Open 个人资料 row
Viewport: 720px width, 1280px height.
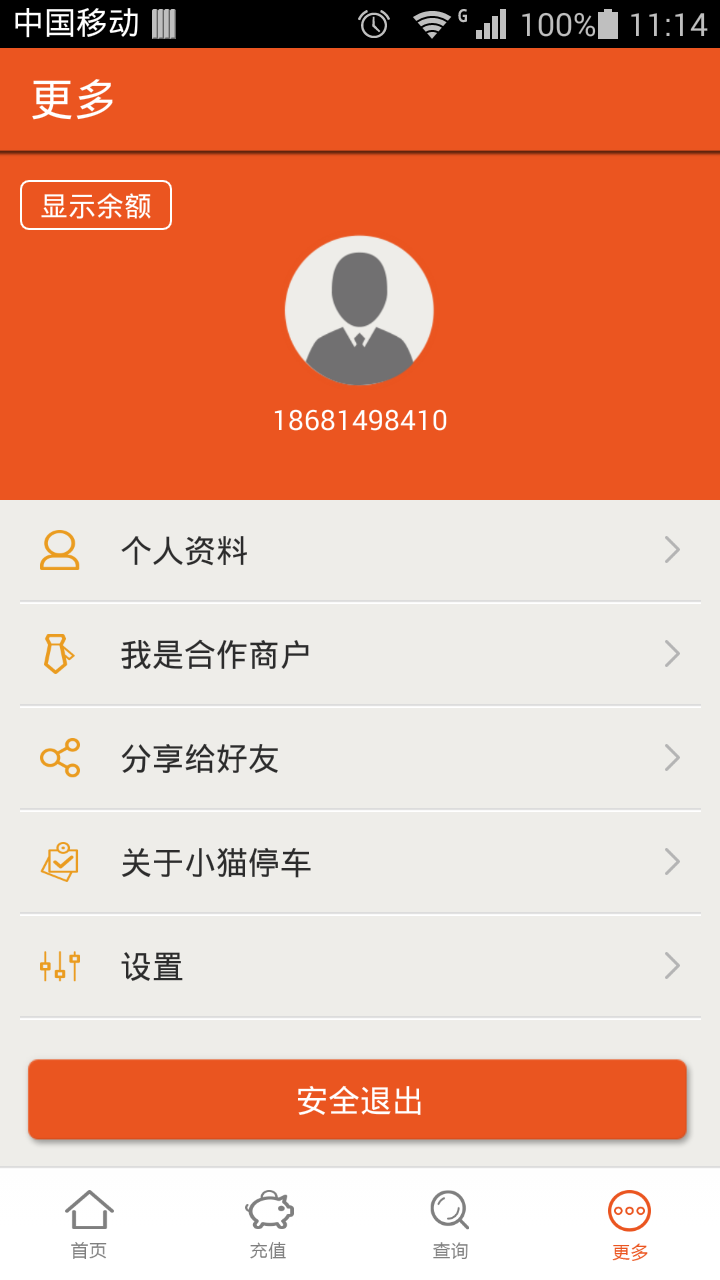360,550
